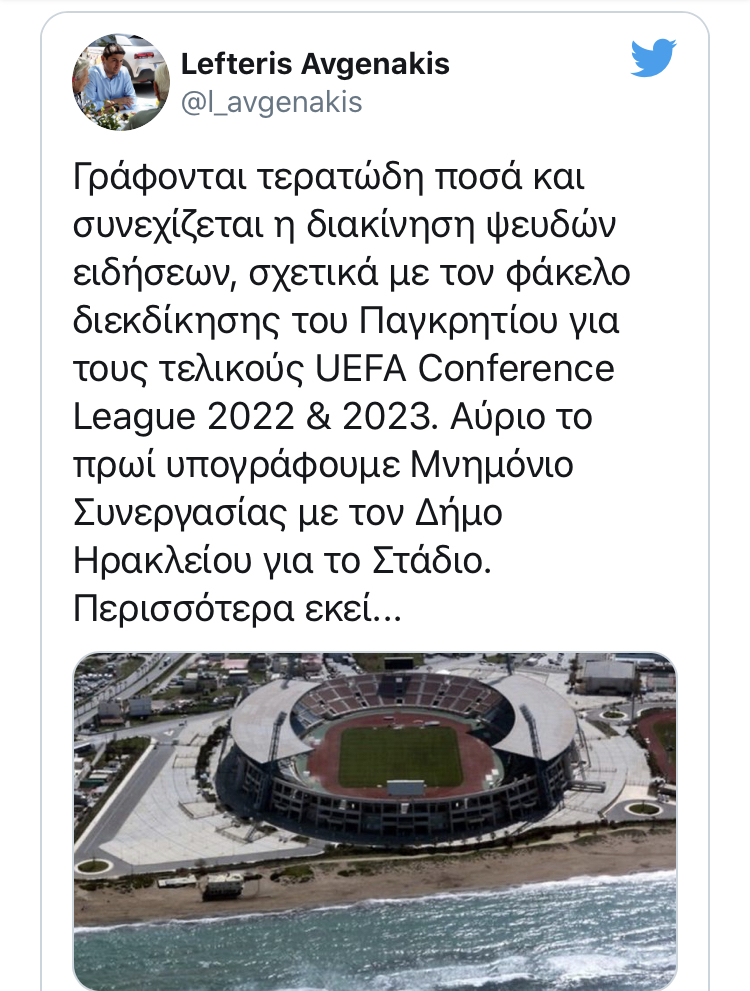
Task: Open the @l_avgenakis handle link
Action: [272, 102]
